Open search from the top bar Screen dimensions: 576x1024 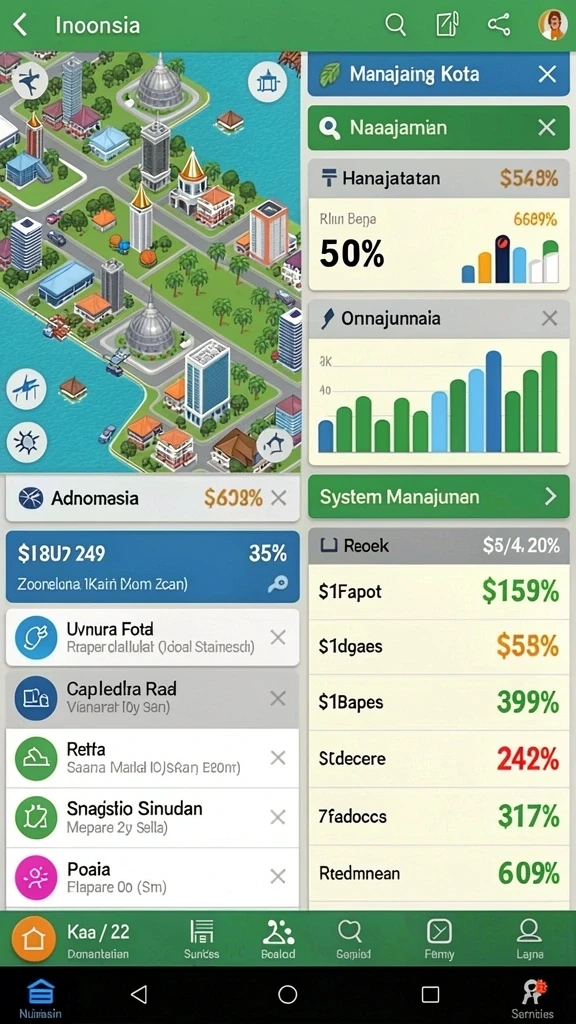pyautogui.click(x=395, y=25)
